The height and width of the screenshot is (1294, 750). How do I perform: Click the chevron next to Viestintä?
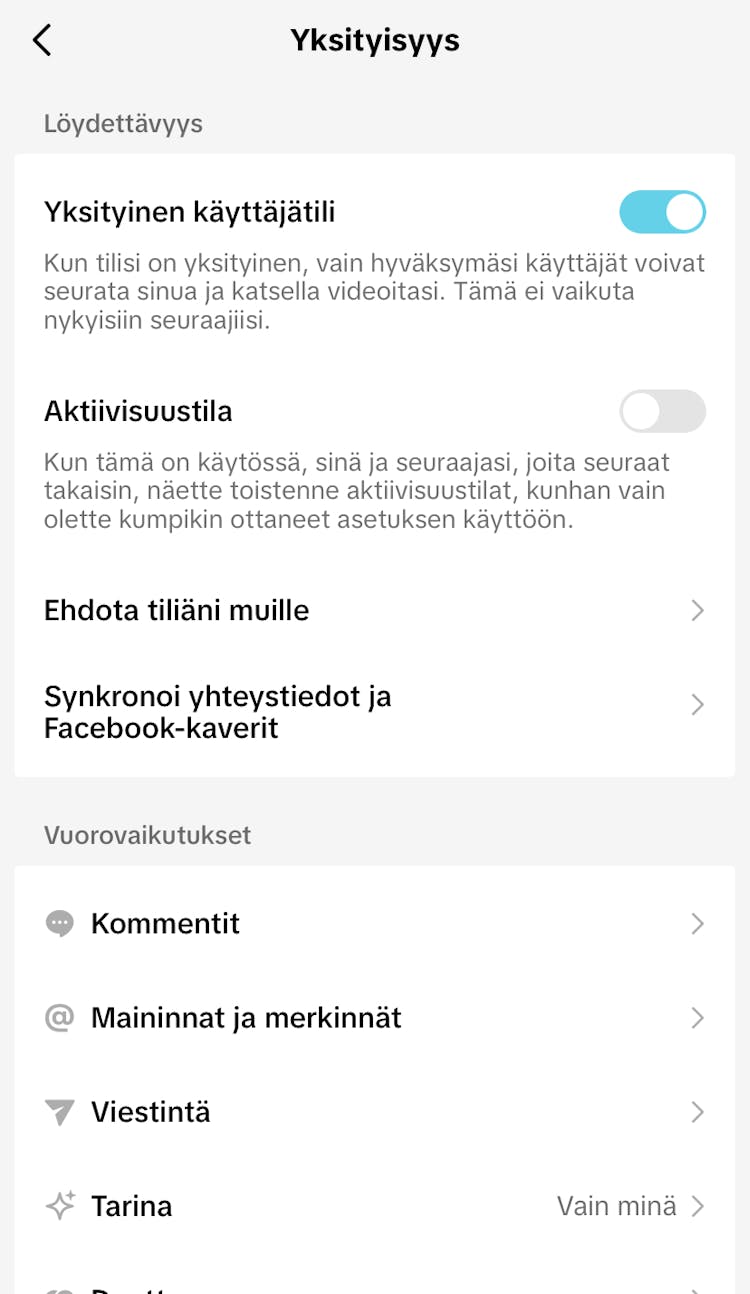[698, 1111]
